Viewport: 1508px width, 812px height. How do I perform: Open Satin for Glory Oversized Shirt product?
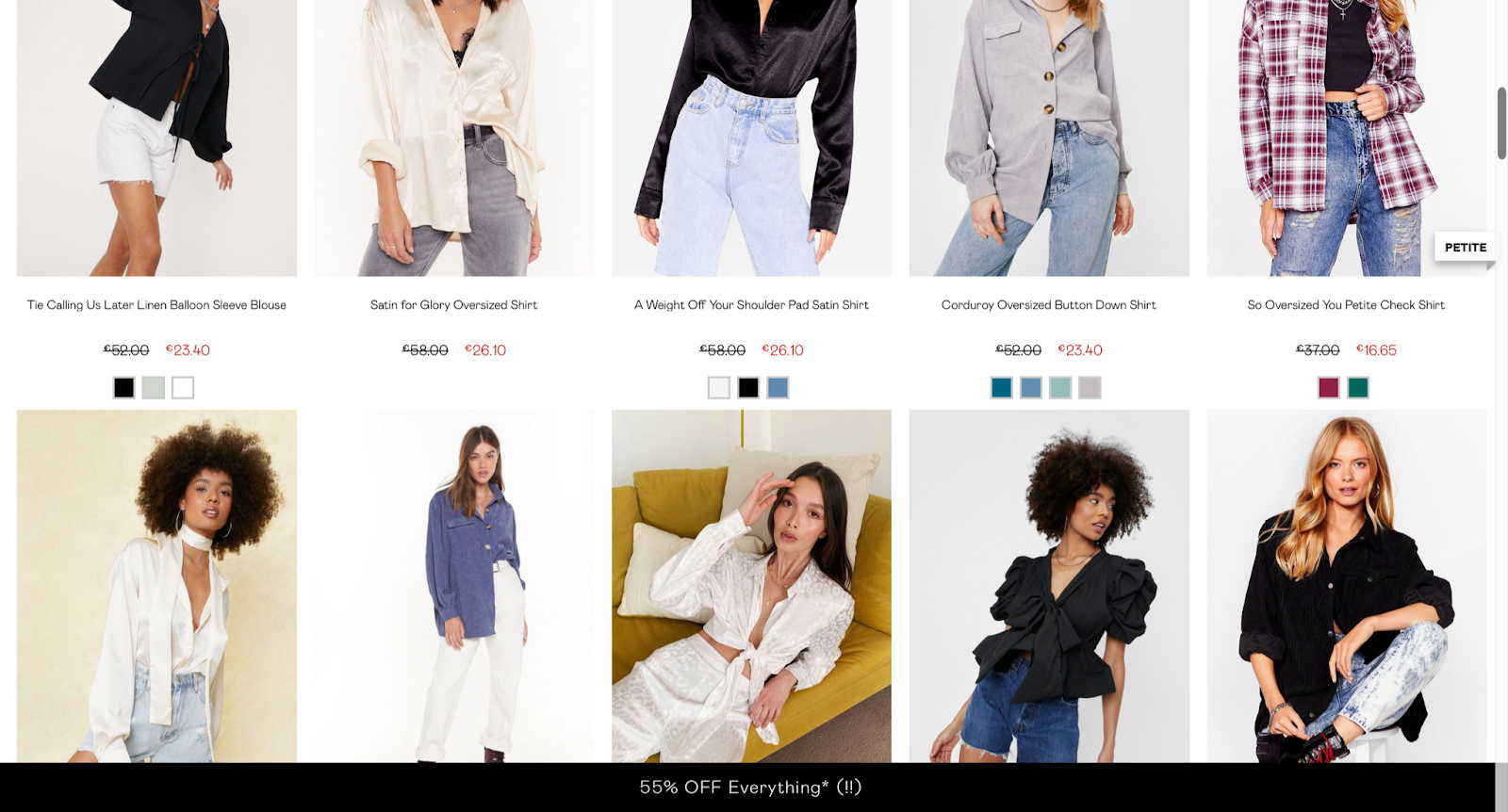pyautogui.click(x=453, y=305)
